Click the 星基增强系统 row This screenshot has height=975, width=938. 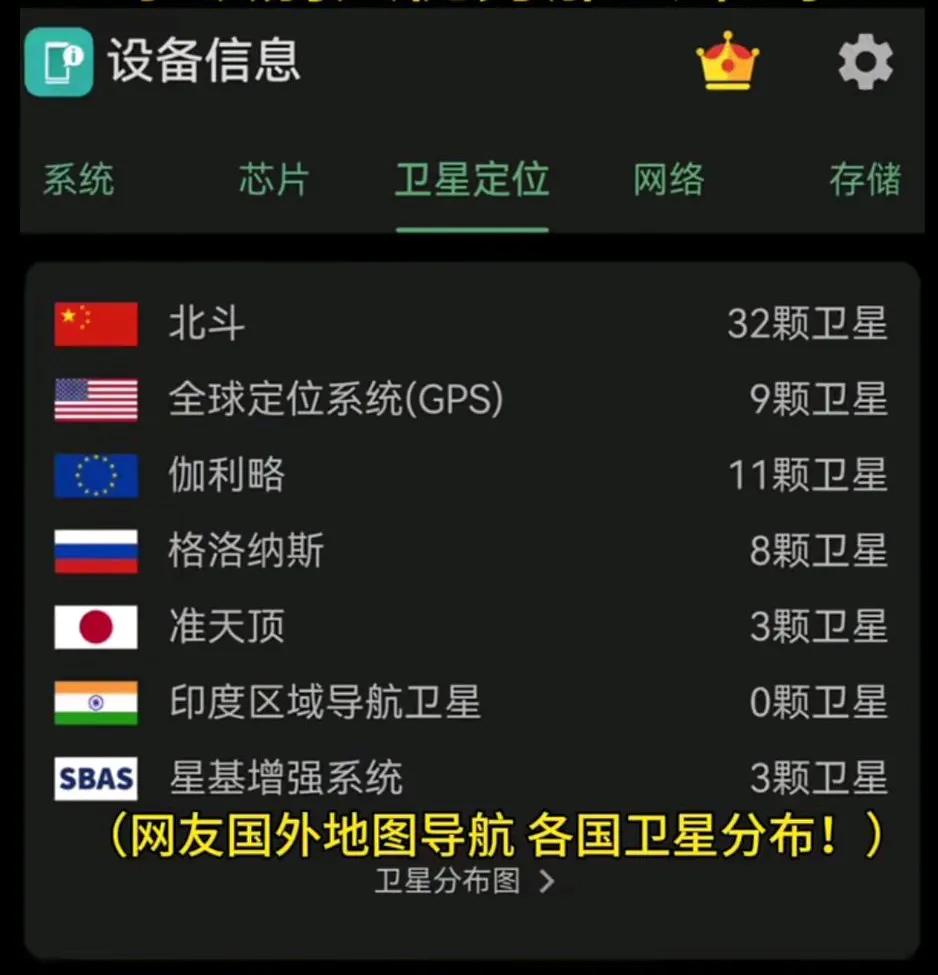(x=469, y=778)
